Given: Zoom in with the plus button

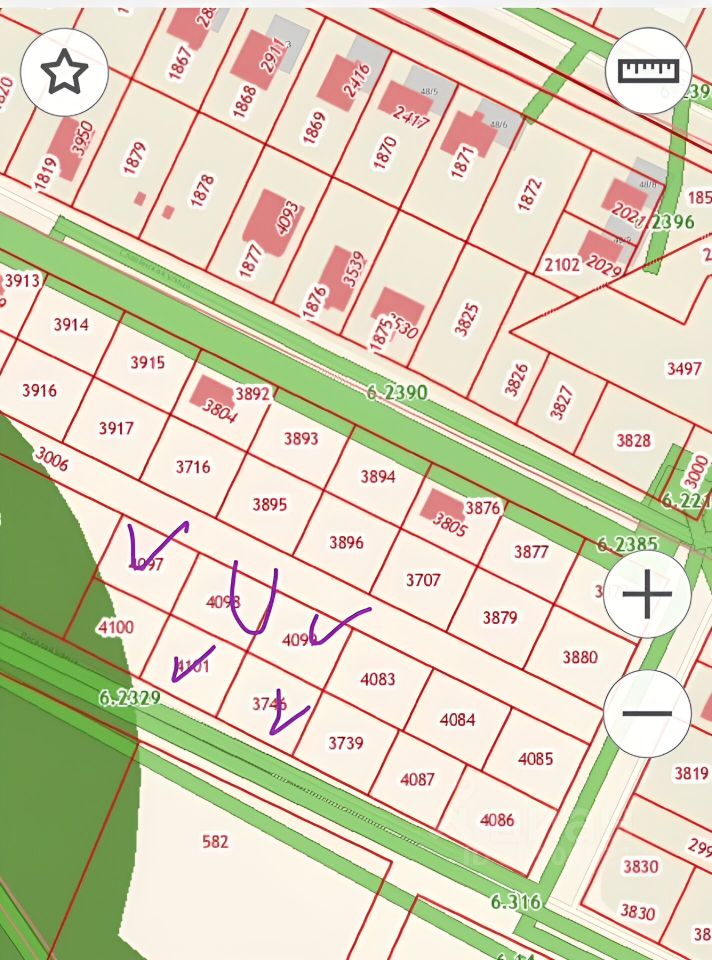Looking at the screenshot, I should click(x=647, y=595).
